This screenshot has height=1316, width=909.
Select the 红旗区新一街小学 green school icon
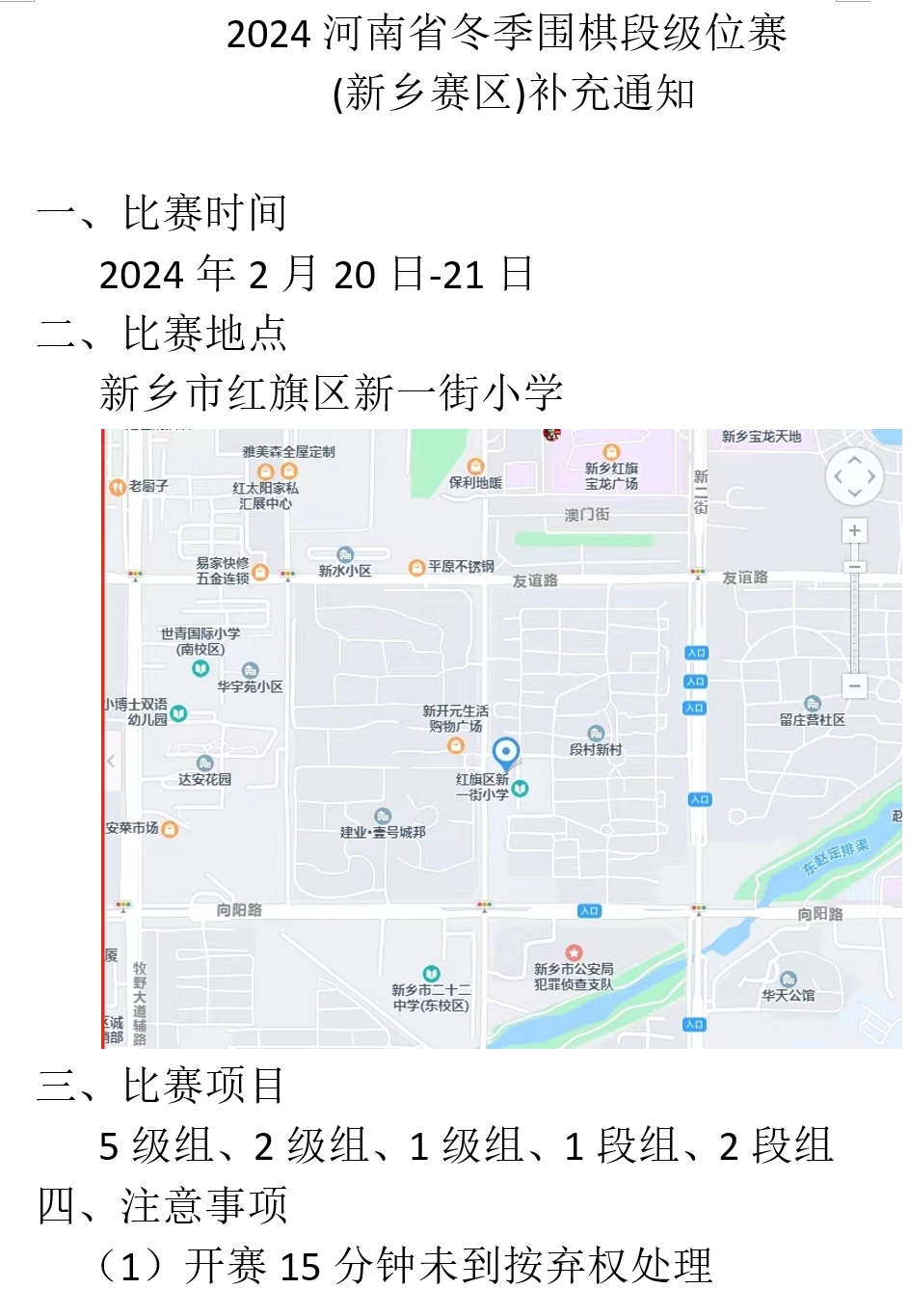[520, 788]
